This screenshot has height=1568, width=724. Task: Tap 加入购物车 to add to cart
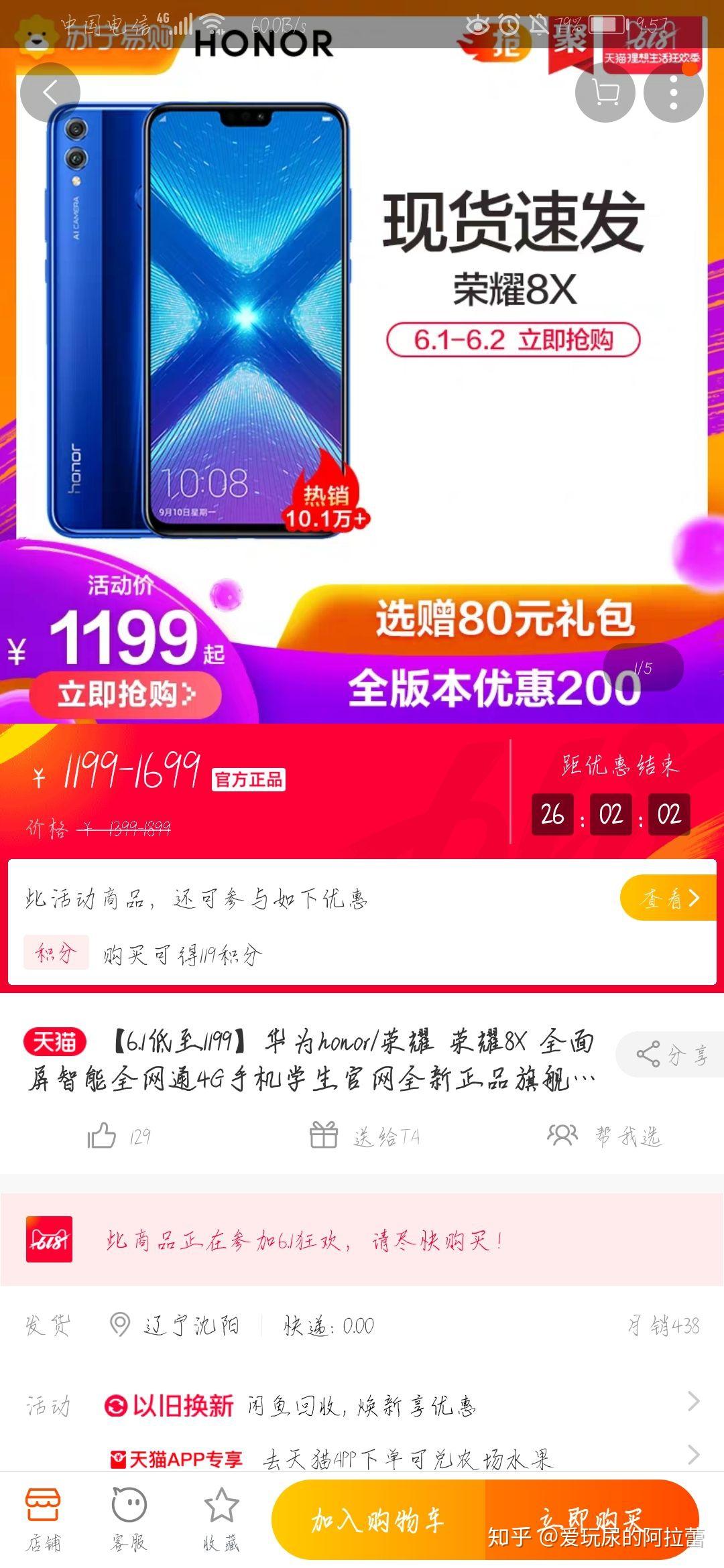pyautogui.click(x=378, y=1520)
